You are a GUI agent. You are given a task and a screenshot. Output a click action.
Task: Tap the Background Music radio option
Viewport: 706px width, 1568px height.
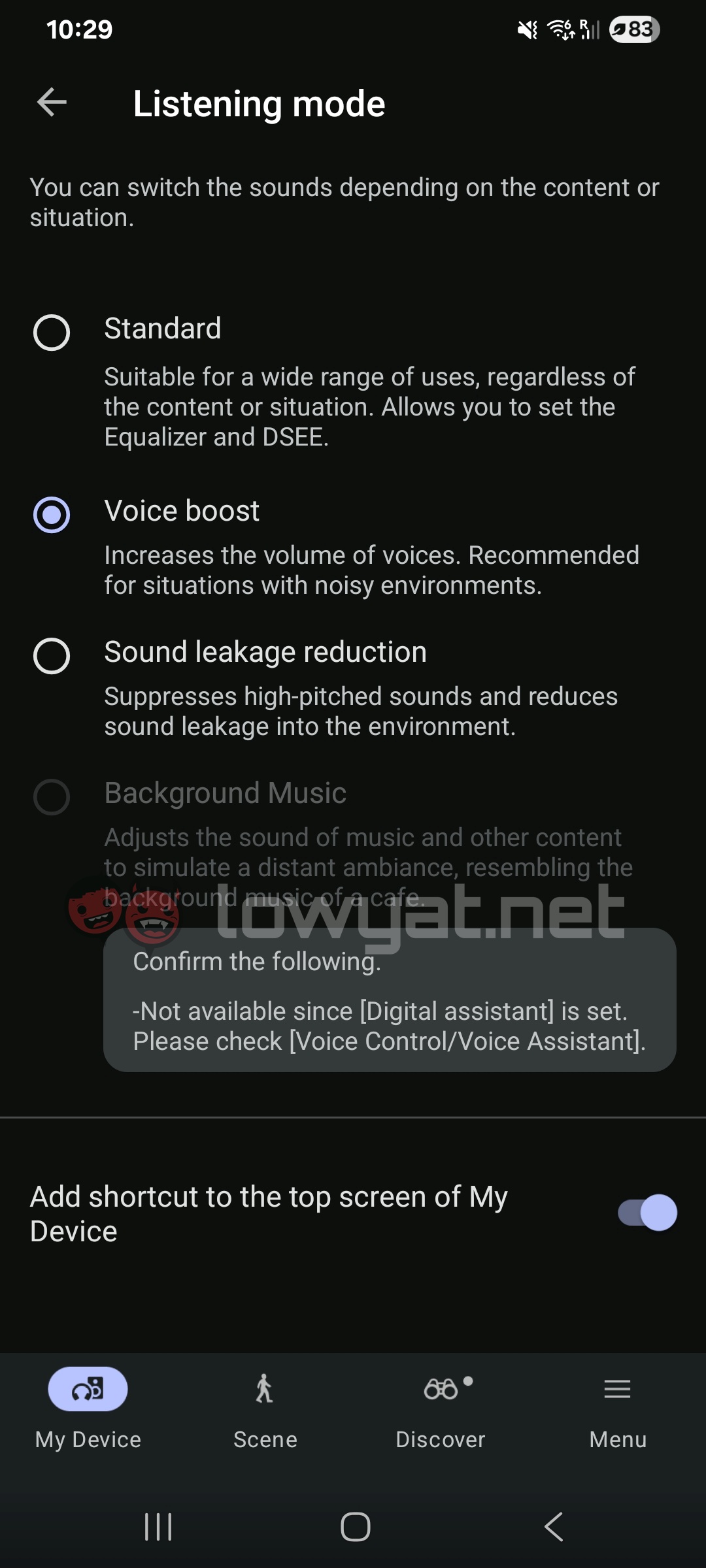52,797
